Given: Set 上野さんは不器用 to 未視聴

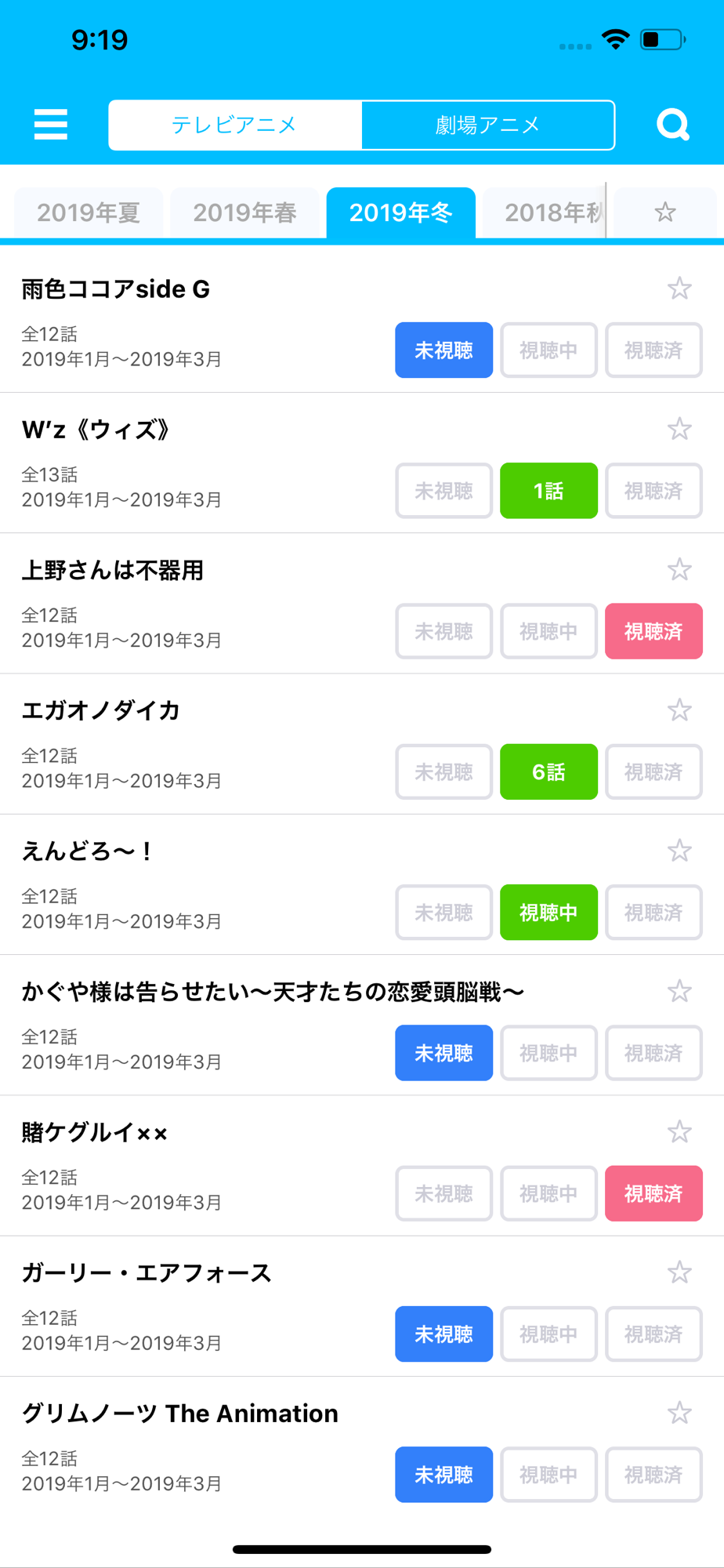Looking at the screenshot, I should pos(443,631).
